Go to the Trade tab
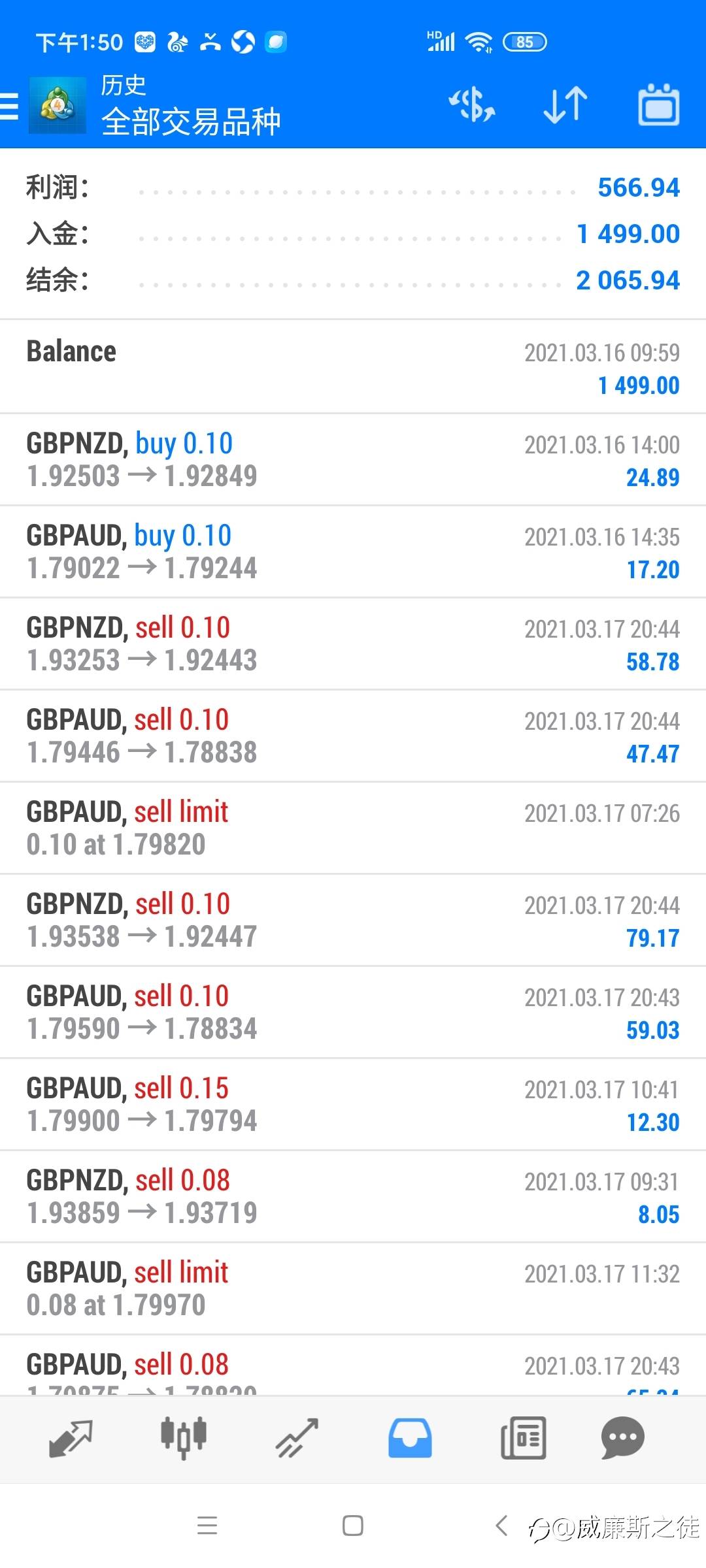This screenshot has height=1568, width=706. [x=297, y=1439]
